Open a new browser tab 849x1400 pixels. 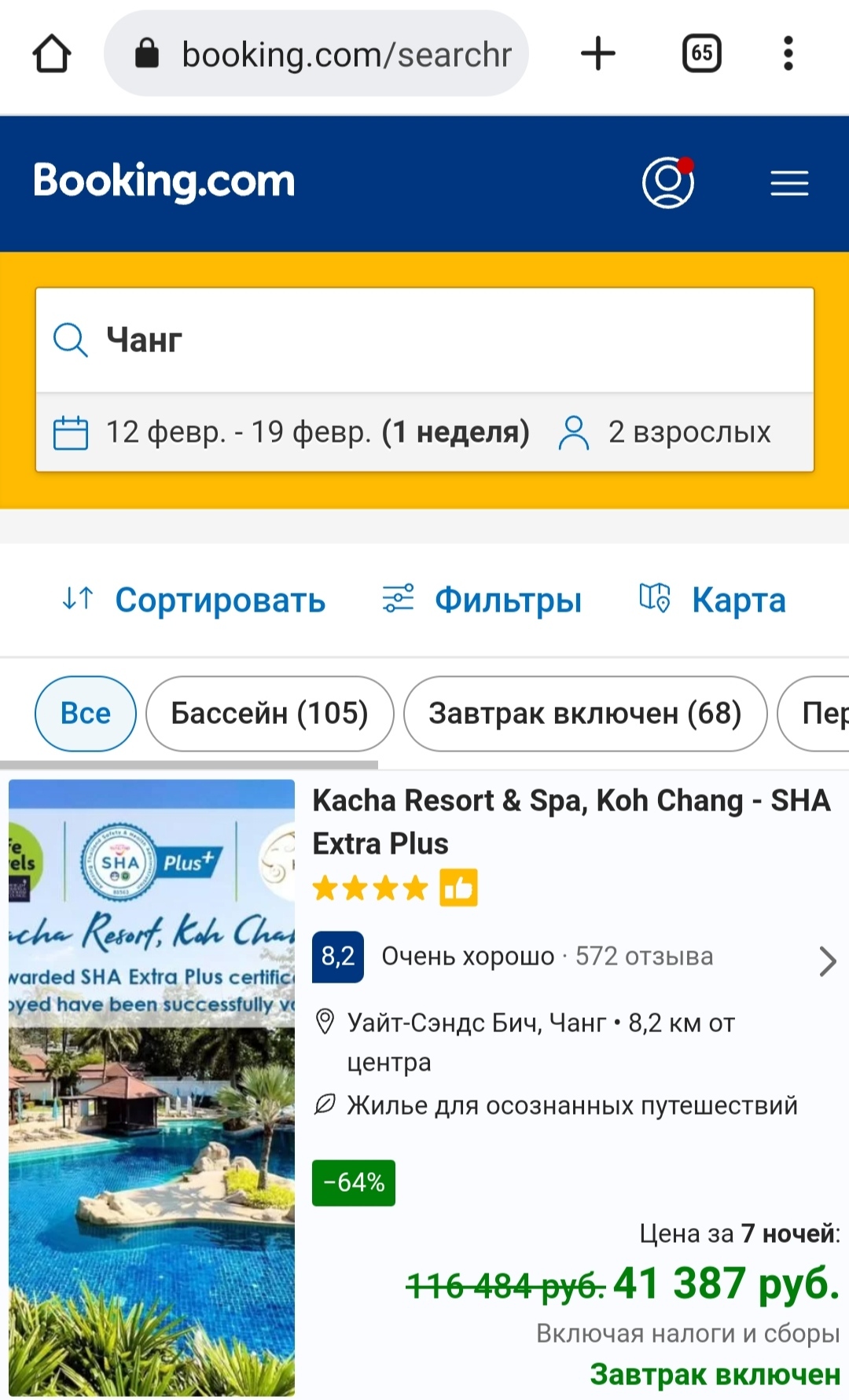point(597,54)
